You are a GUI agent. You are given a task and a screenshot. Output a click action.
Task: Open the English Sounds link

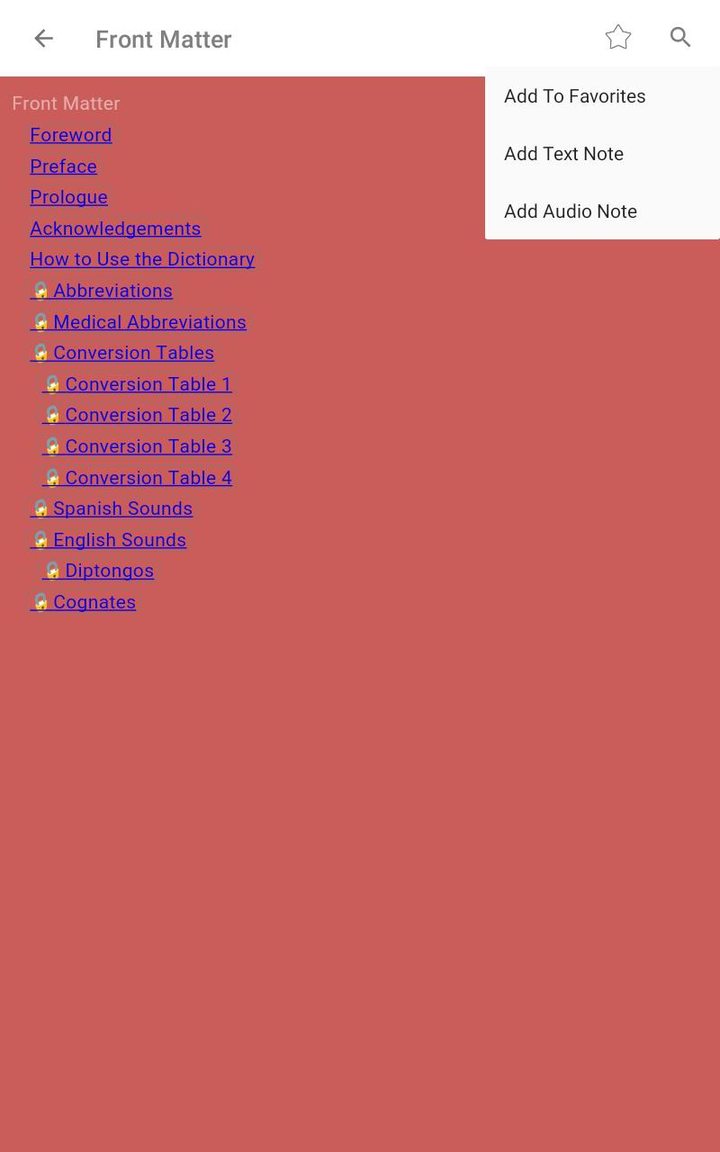click(119, 540)
